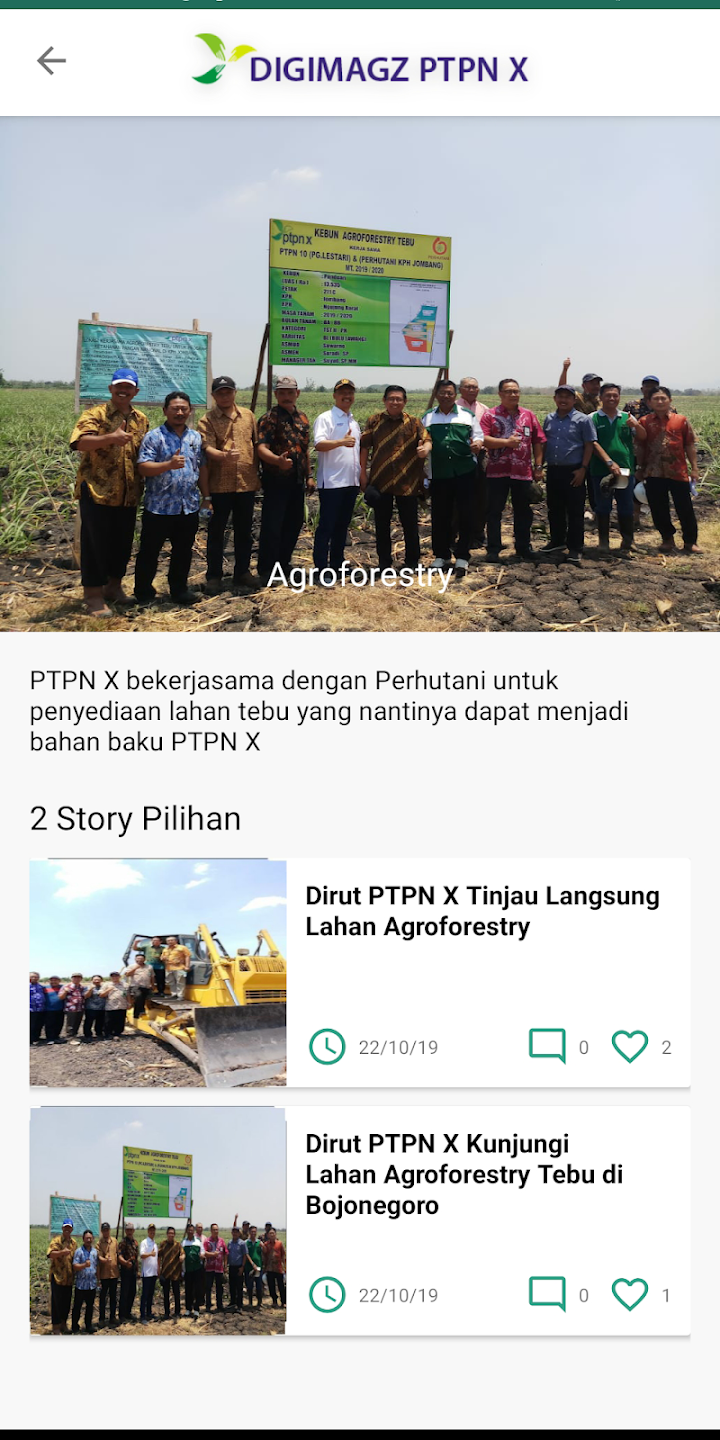Viewport: 720px width, 1440px height.
Task: Open story Dirut PTPN X Kunjungi Lahan Agroforestry Tebu
Action: pyautogui.click(x=464, y=1174)
